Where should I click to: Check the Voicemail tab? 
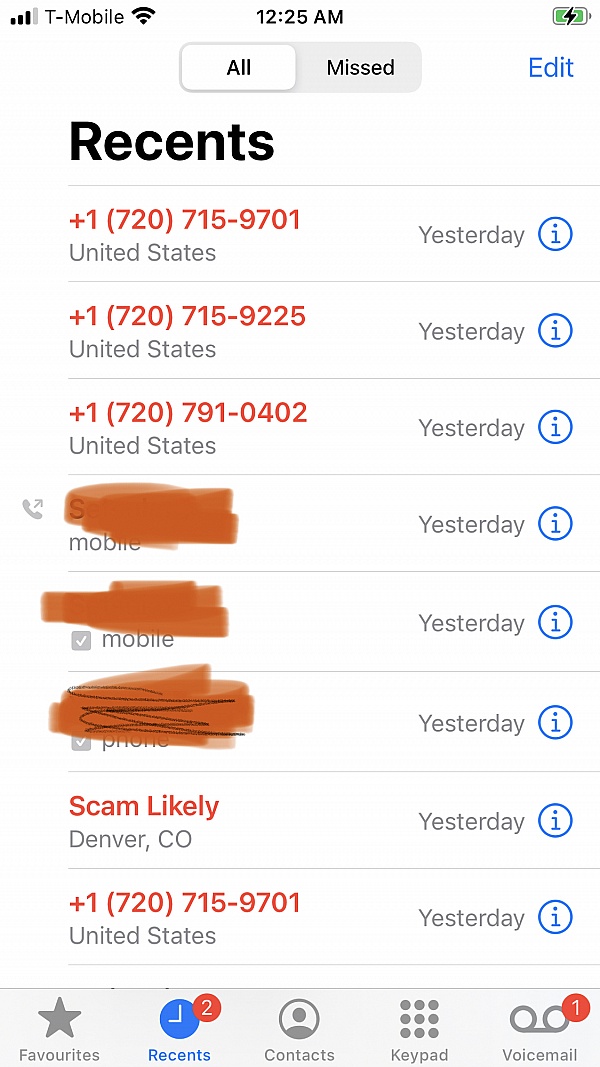[539, 1028]
